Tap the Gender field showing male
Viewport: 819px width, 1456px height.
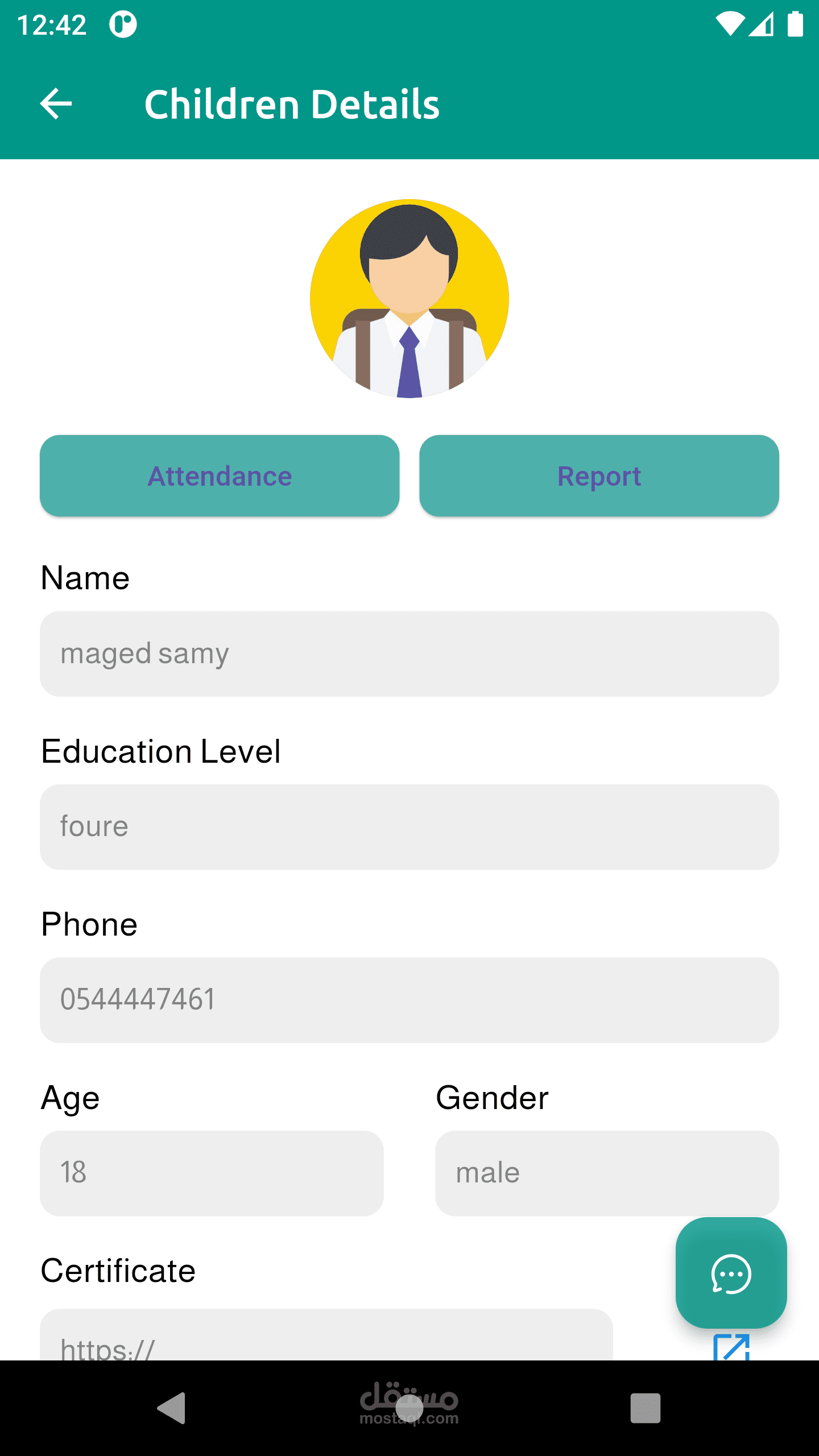606,1173
